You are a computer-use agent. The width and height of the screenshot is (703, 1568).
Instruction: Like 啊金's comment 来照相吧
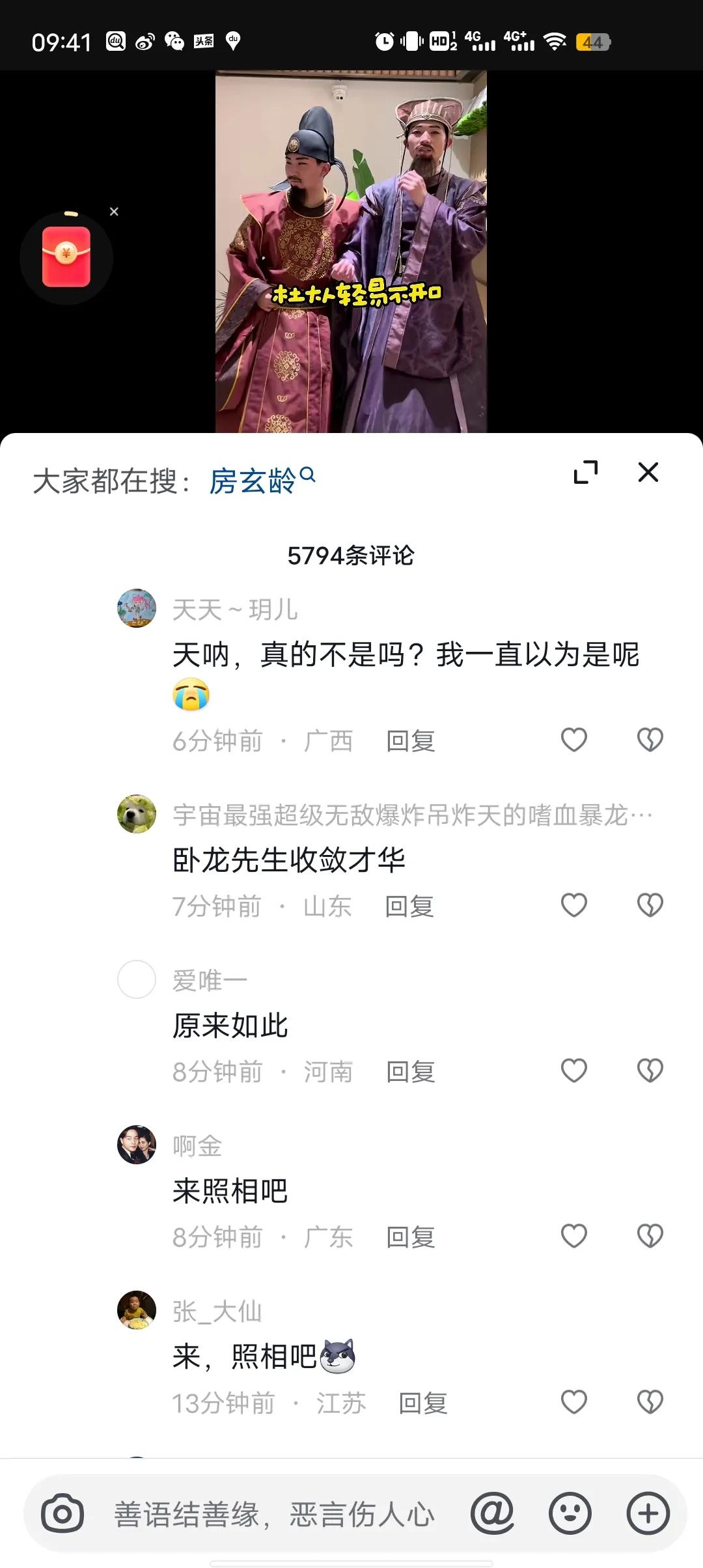pyautogui.click(x=574, y=1236)
